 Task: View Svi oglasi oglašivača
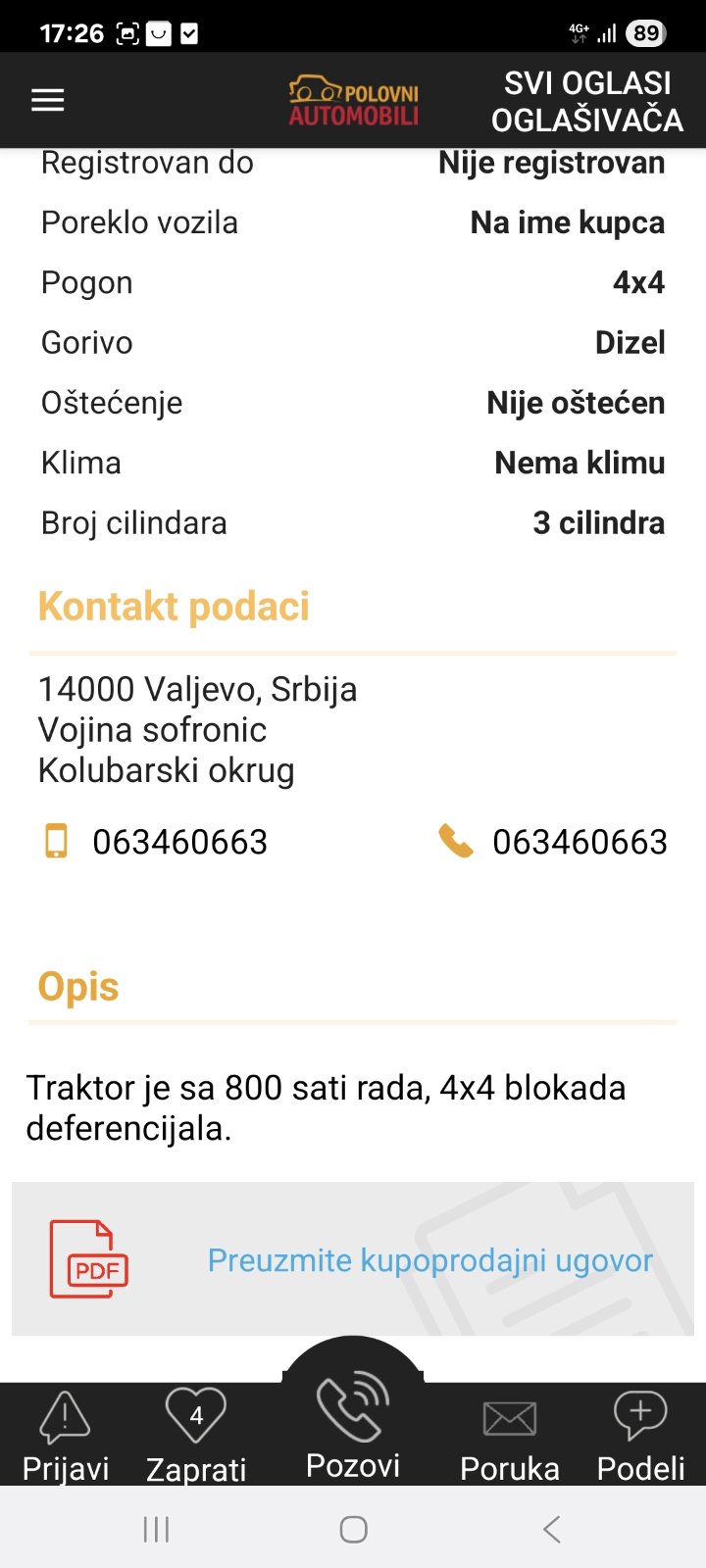pyautogui.click(x=586, y=101)
